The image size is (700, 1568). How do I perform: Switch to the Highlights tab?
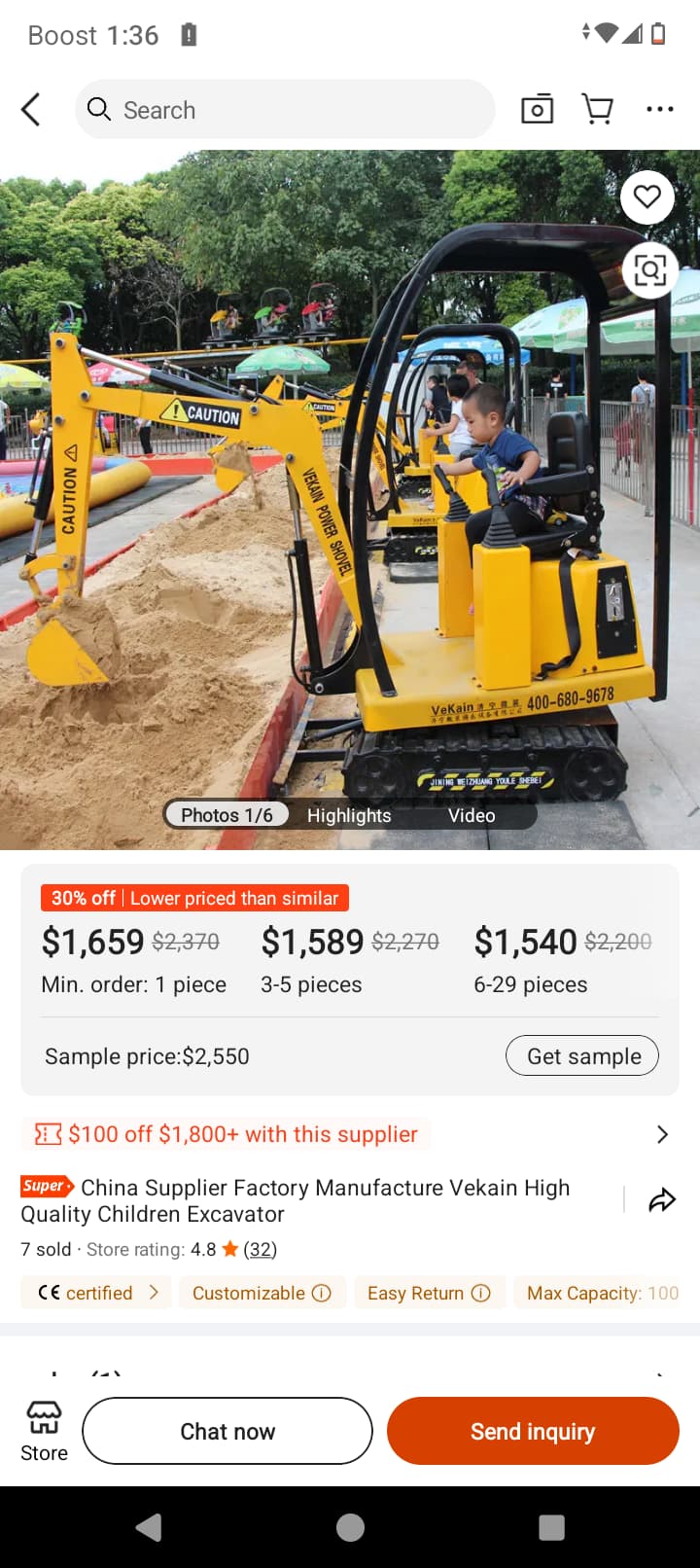click(349, 815)
